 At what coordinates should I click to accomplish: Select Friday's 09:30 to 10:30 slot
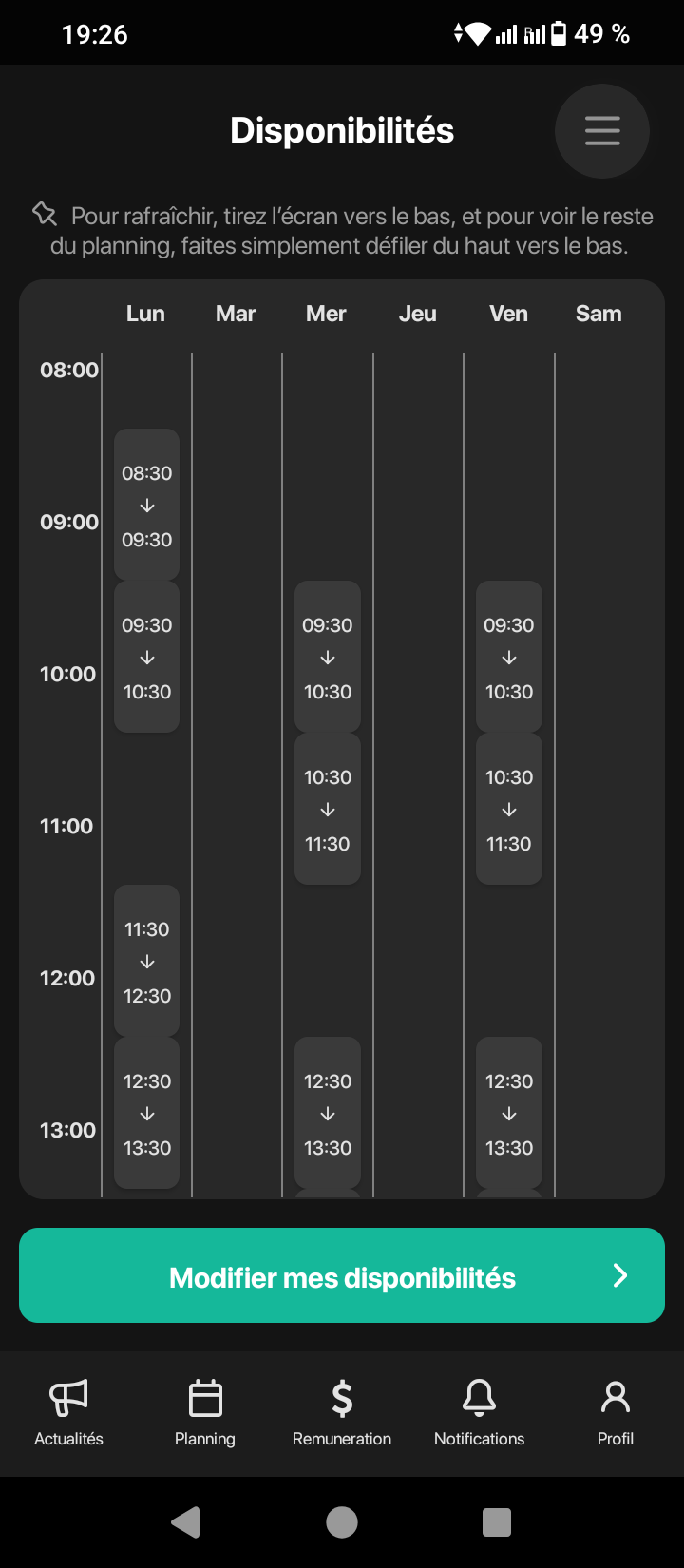[509, 657]
